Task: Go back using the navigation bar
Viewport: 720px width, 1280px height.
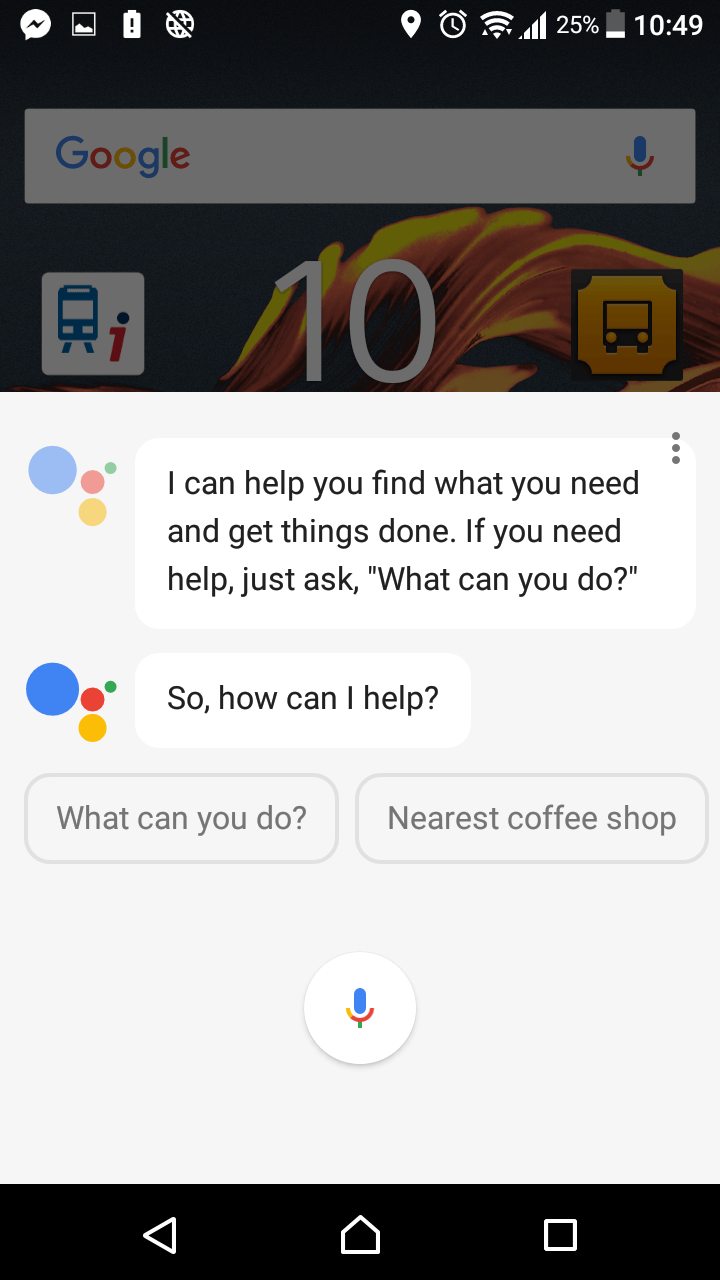Action: [x=160, y=1235]
